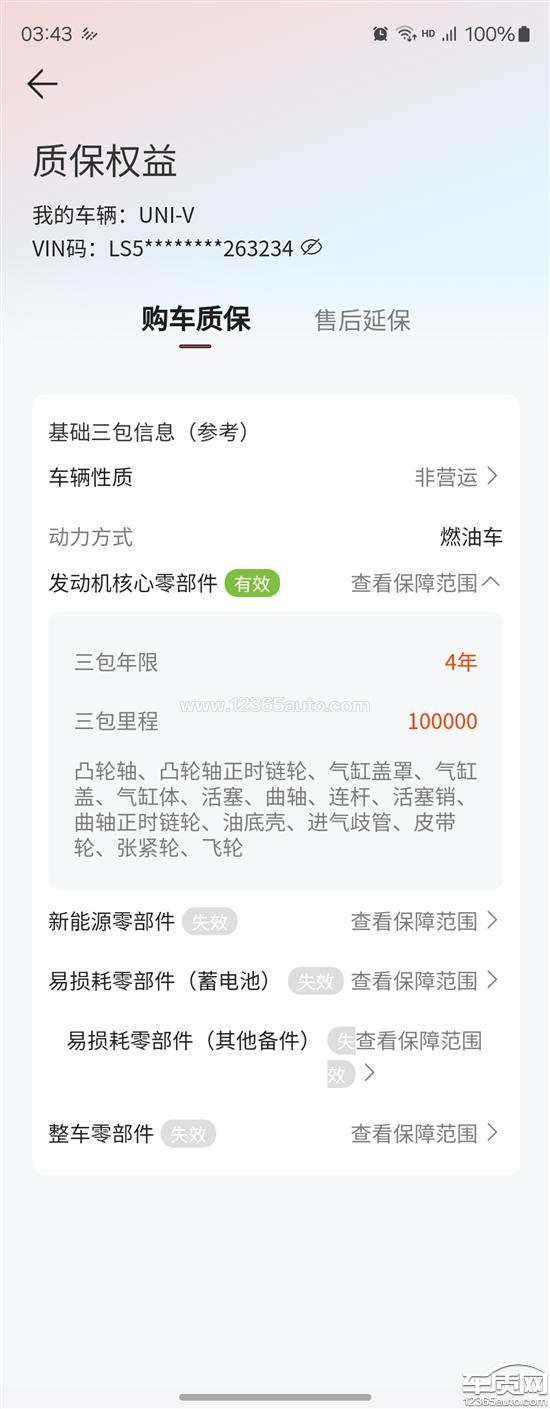
Task: Select the 购车质保 tab
Action: pyautogui.click(x=196, y=320)
